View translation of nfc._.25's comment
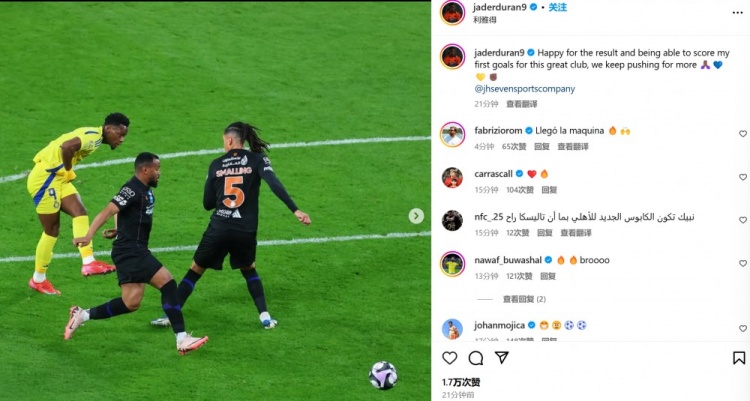Image resolution: width=750 pixels, height=401 pixels. tap(575, 232)
